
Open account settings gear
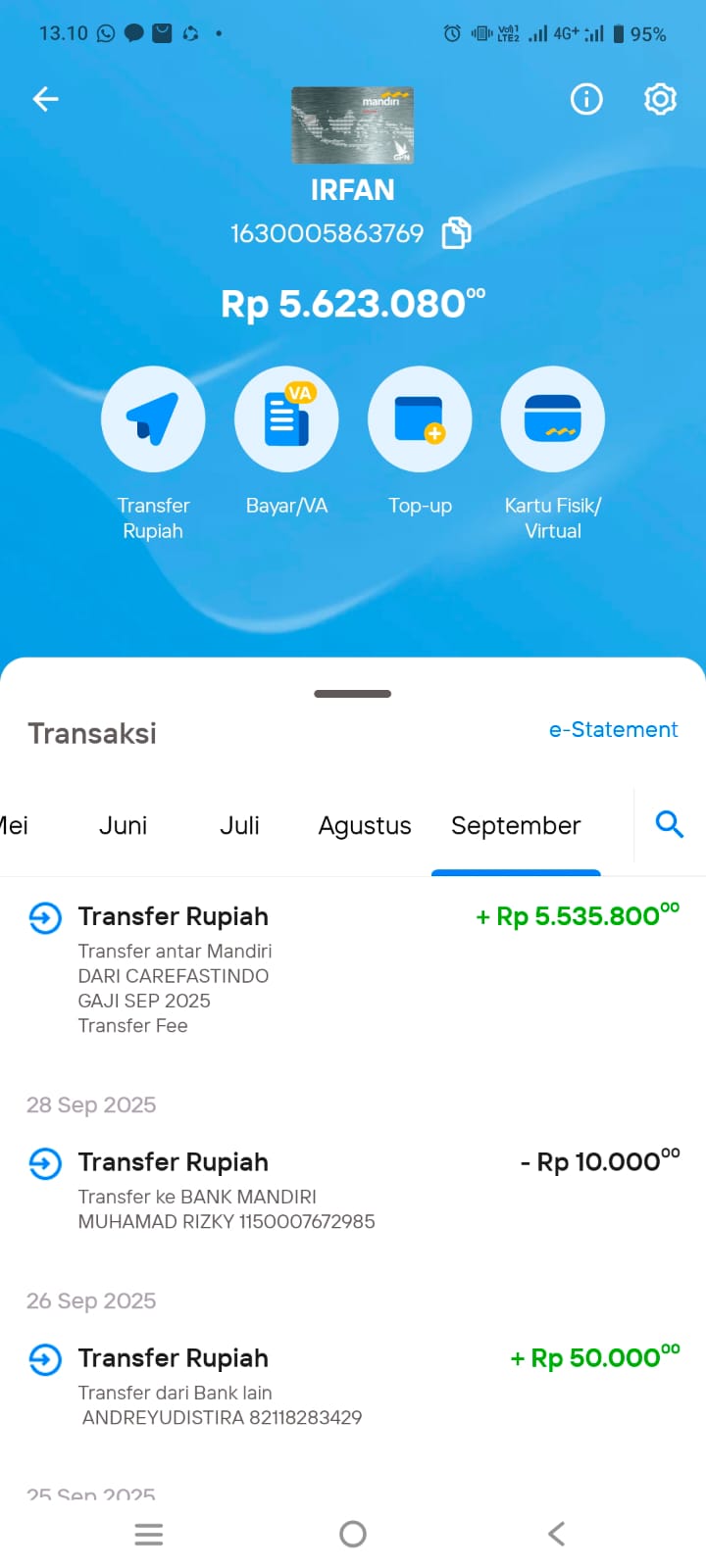click(660, 99)
